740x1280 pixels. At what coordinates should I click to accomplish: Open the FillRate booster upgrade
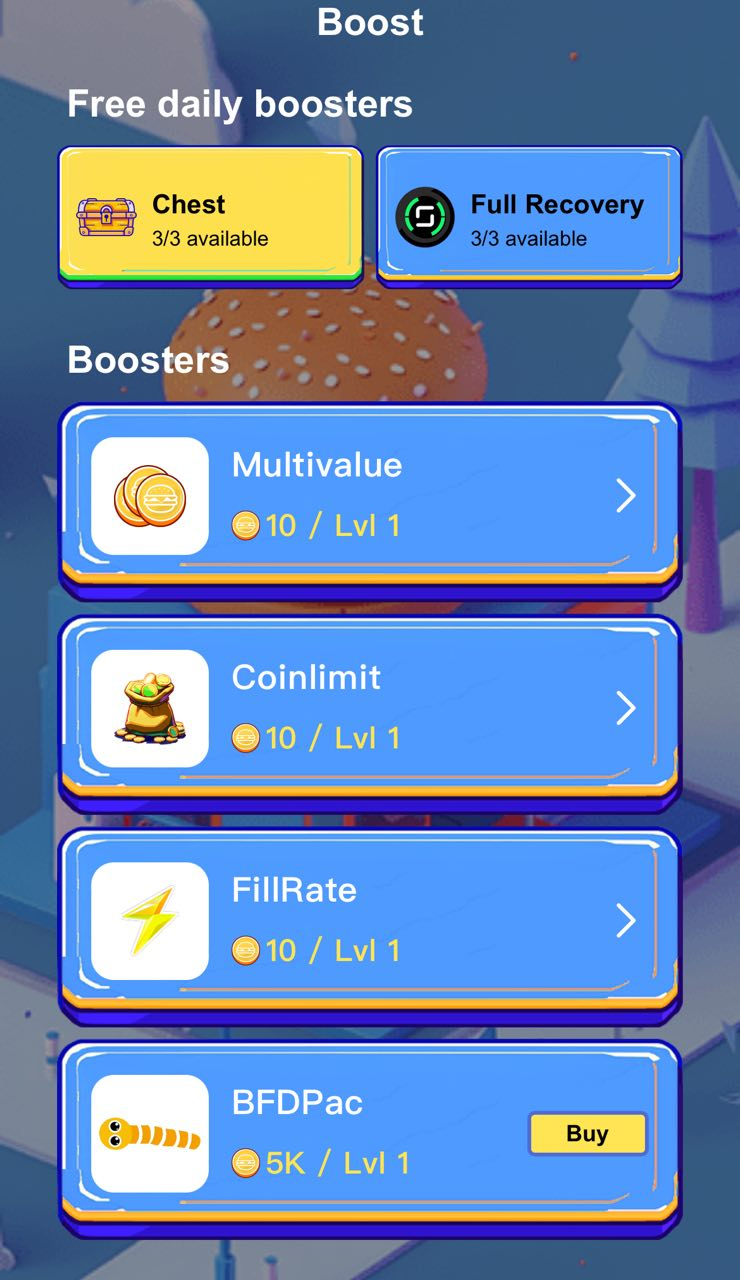pos(369,920)
